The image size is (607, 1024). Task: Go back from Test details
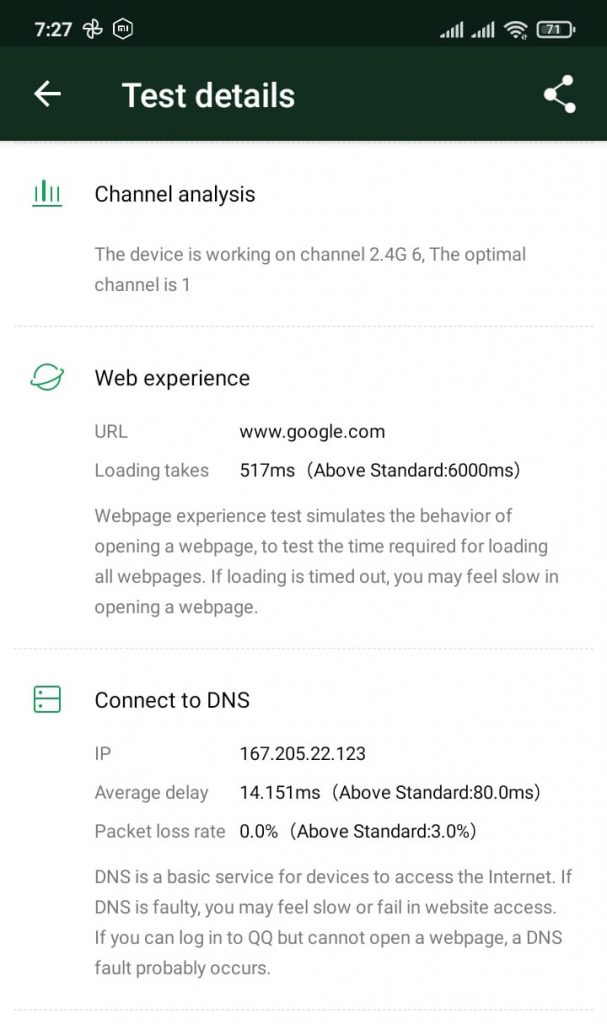(x=47, y=94)
